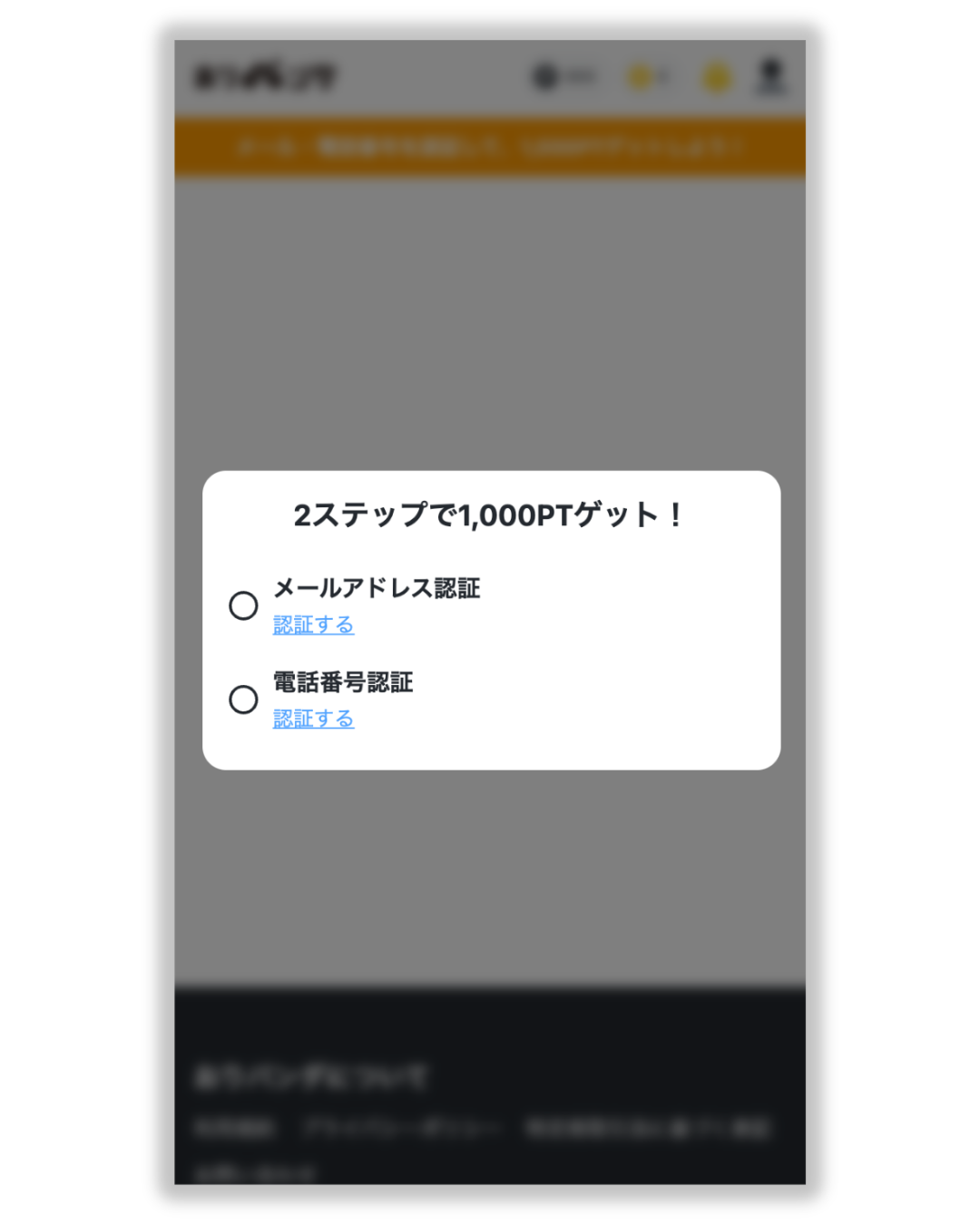
Task: Click the rightmost footer link
Action: 647,1130
